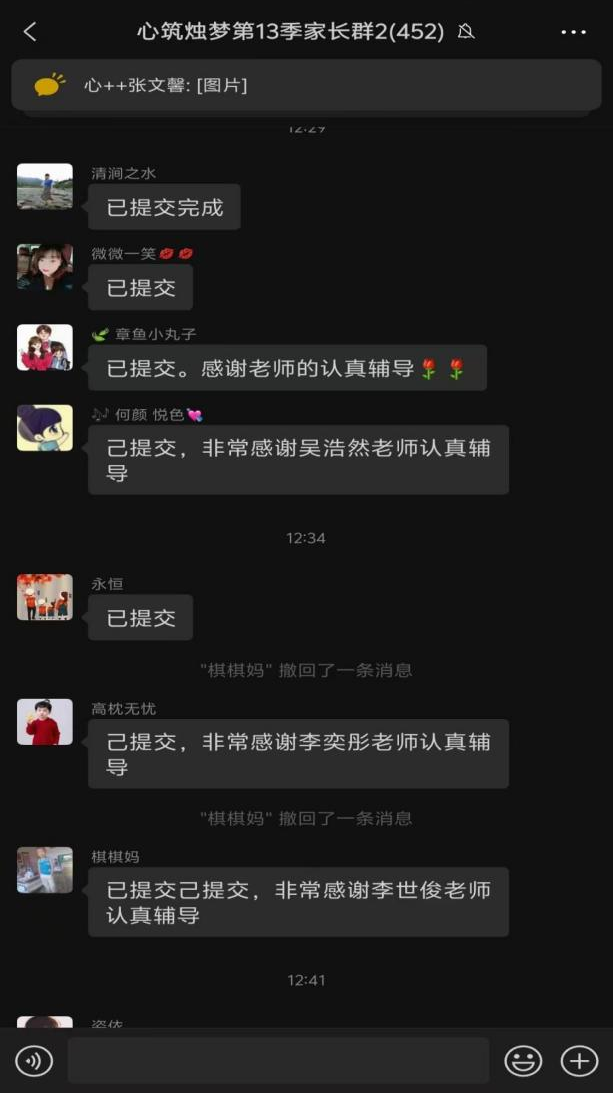Open the plus attachment menu
The image size is (613, 1093).
(579, 1060)
